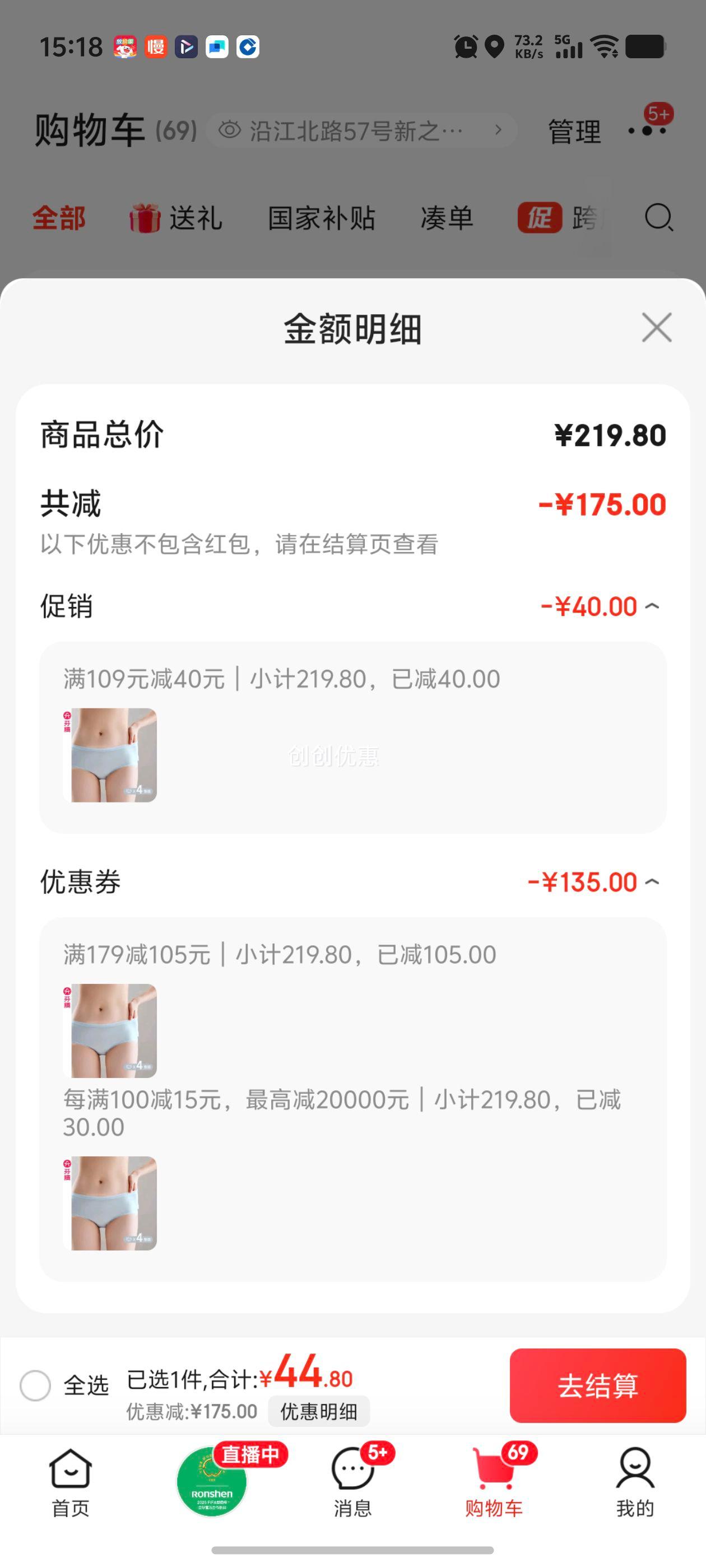Open 优惠明细 discount details
706x1568 pixels.
319,1411
